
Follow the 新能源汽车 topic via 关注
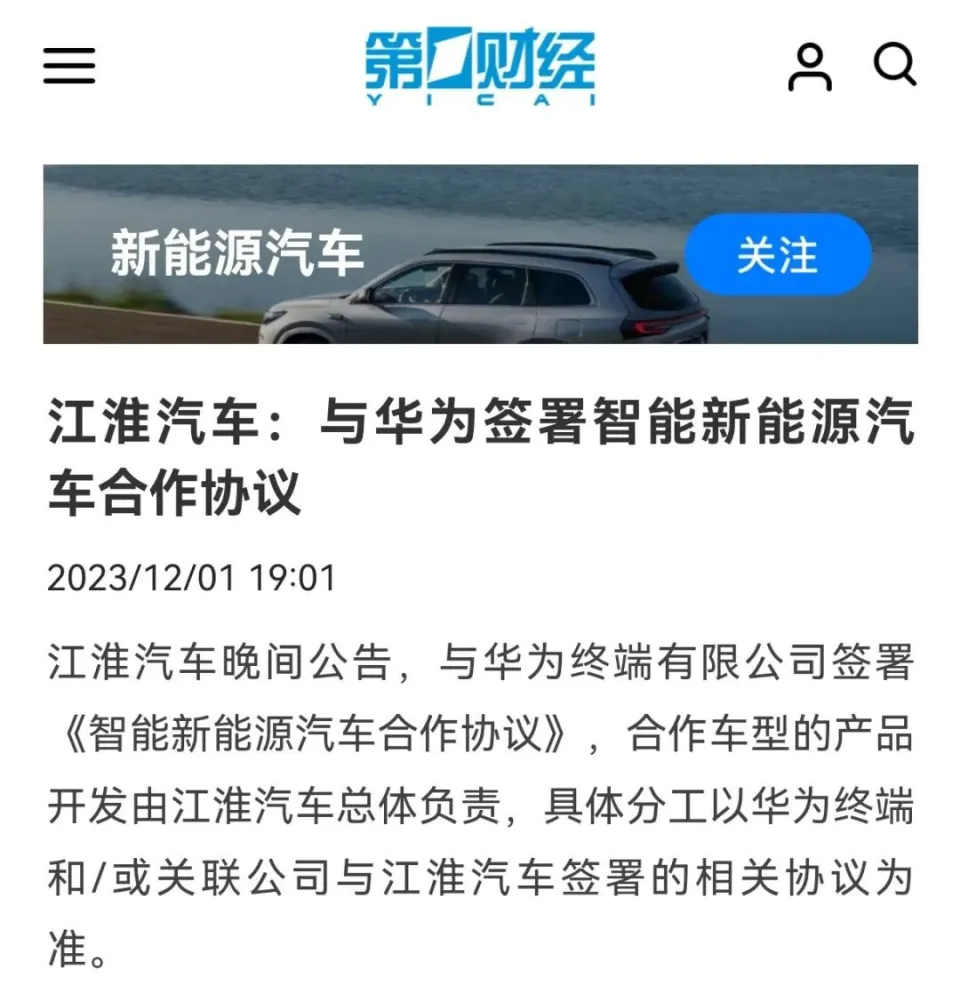click(777, 255)
